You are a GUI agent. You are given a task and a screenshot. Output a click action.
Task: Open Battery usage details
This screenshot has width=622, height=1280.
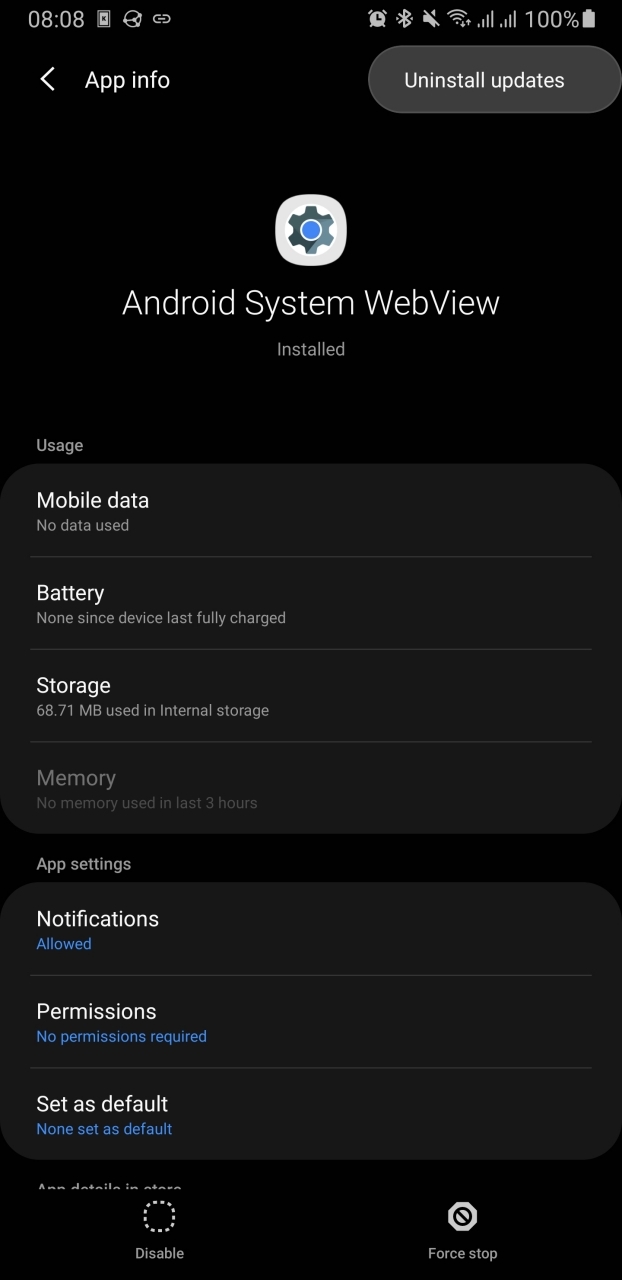310,604
